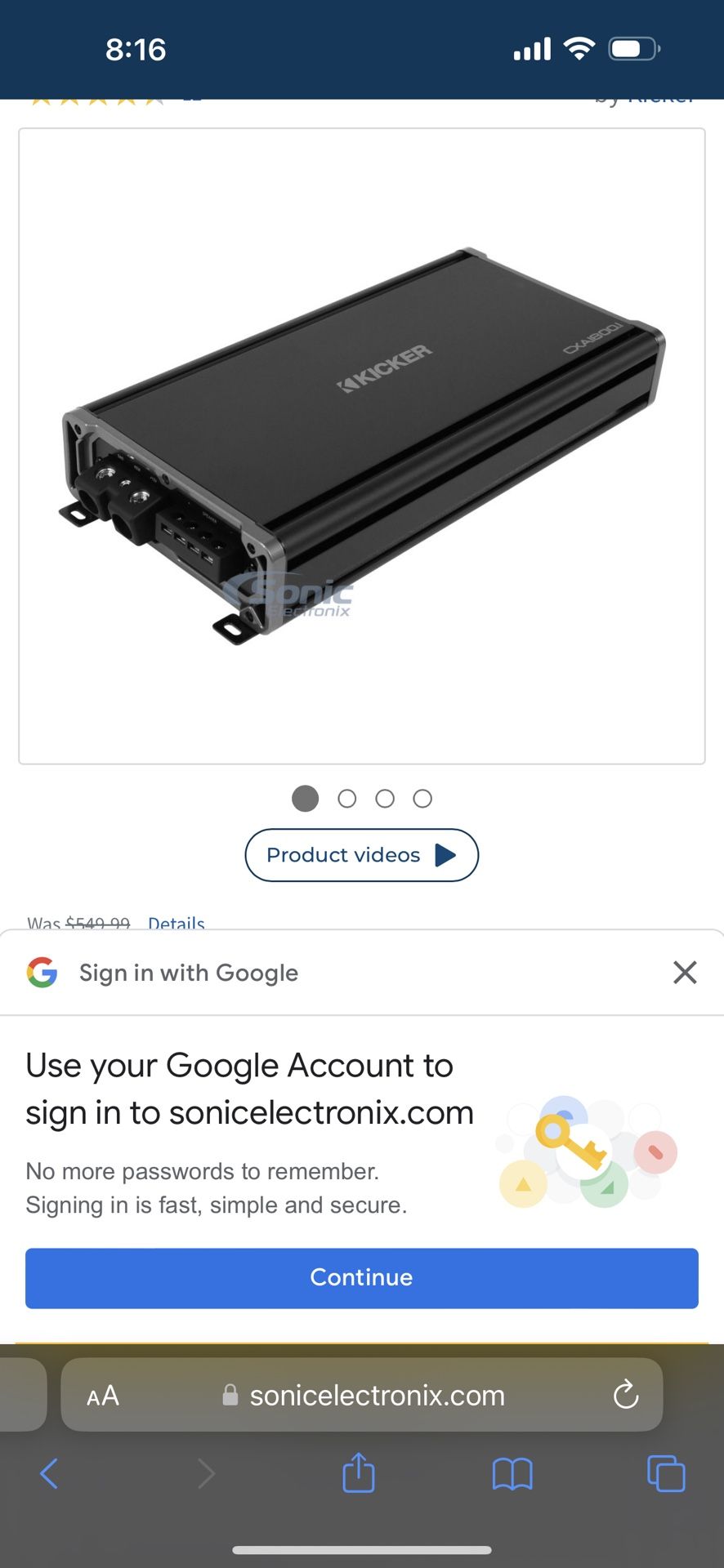Open Safari bookmarks

[x=512, y=1474]
